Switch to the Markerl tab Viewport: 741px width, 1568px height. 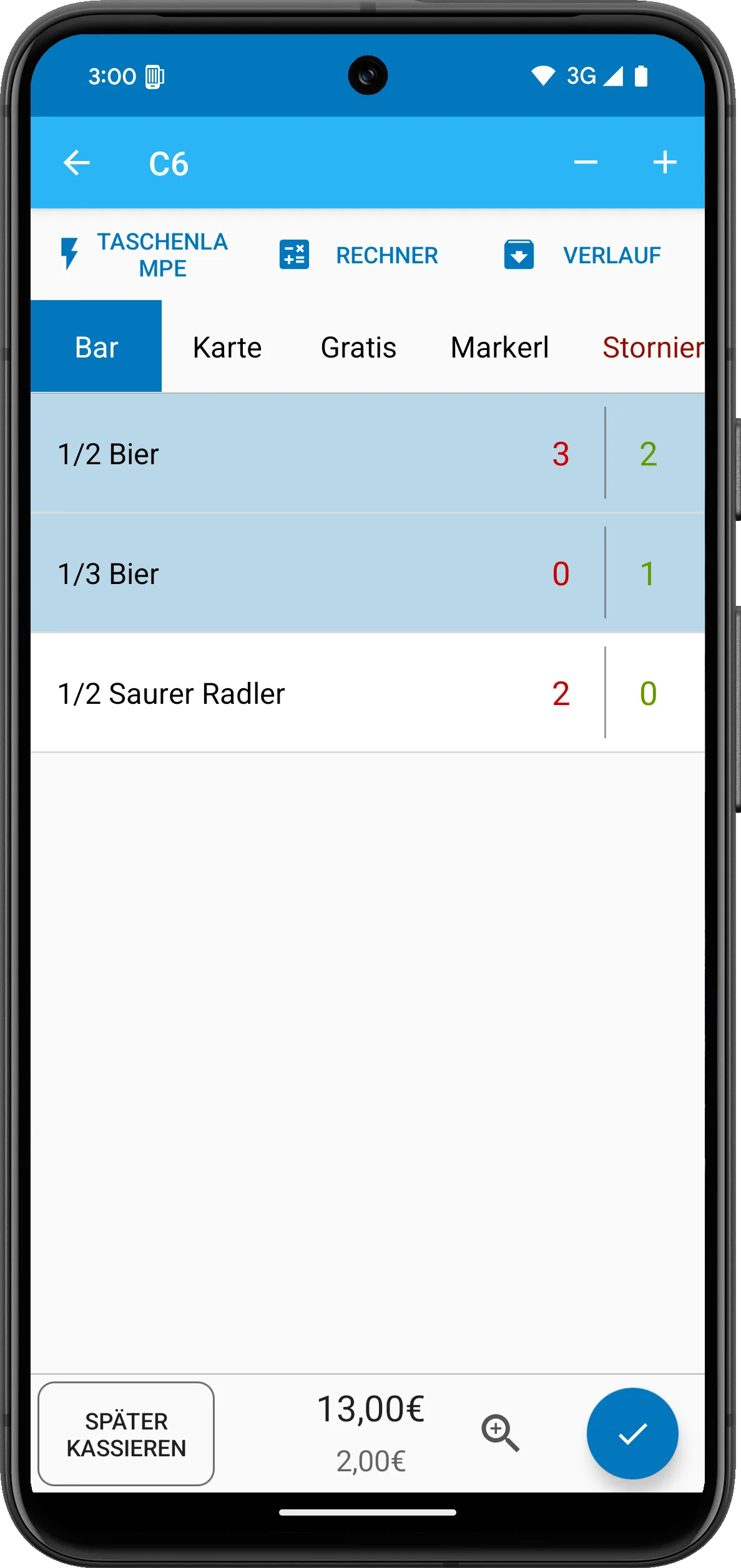tap(499, 346)
